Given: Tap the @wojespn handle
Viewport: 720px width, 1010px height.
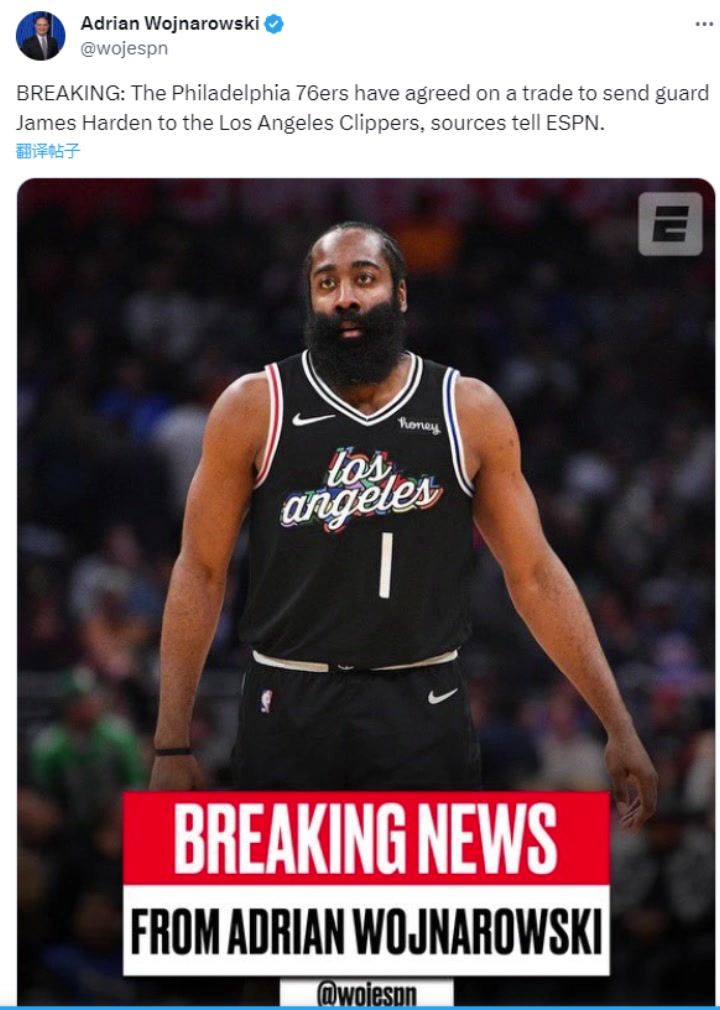Looking at the screenshot, I should tap(123, 48).
